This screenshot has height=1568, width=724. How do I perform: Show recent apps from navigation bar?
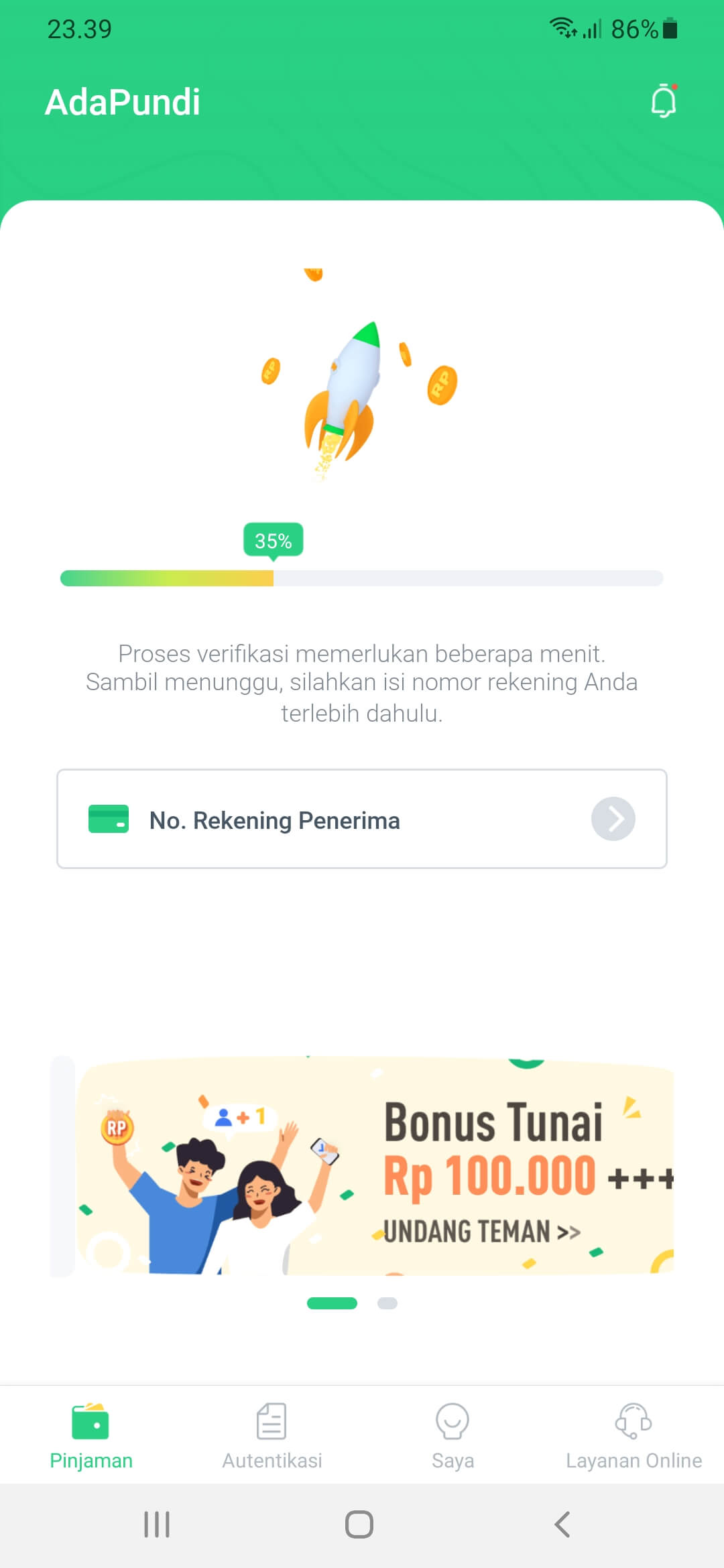coord(157,1524)
